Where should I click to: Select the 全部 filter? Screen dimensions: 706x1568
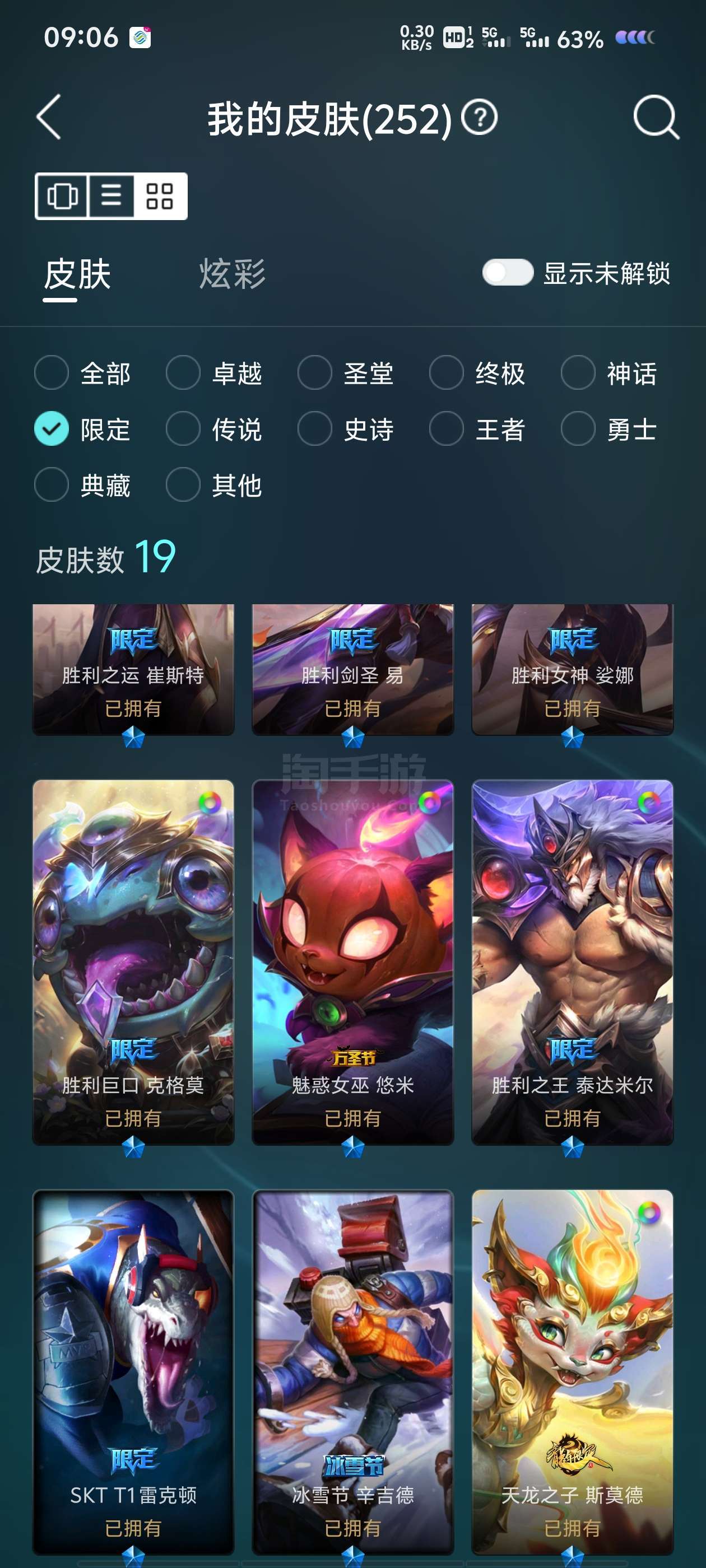coord(83,372)
